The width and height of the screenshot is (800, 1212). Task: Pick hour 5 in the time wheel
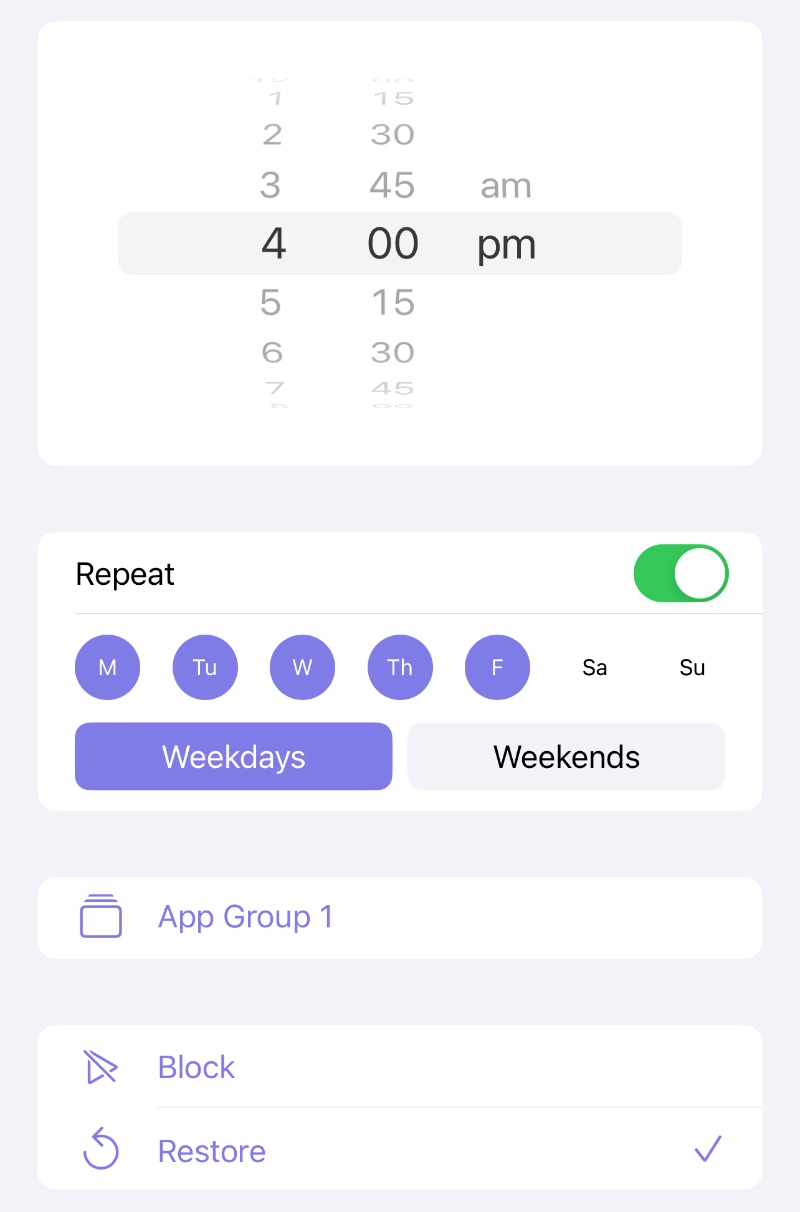click(271, 302)
